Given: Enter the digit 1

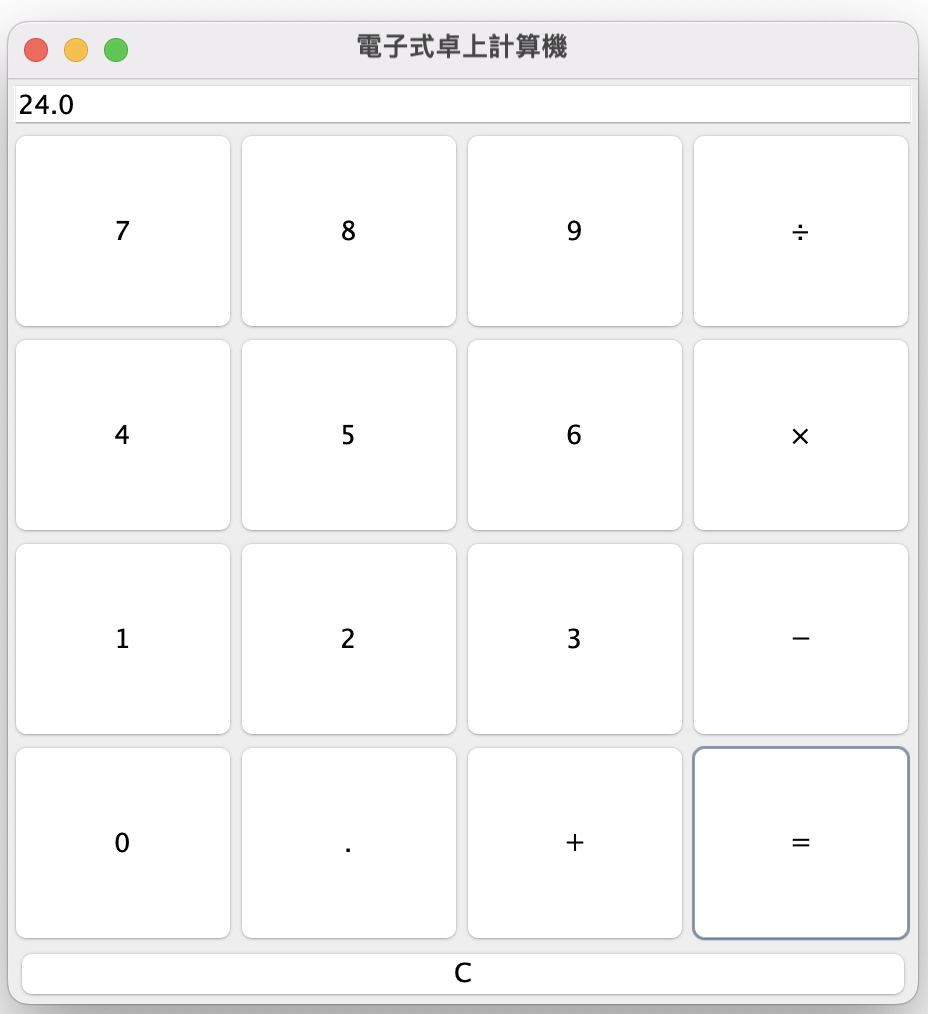Looking at the screenshot, I should [x=123, y=639].
